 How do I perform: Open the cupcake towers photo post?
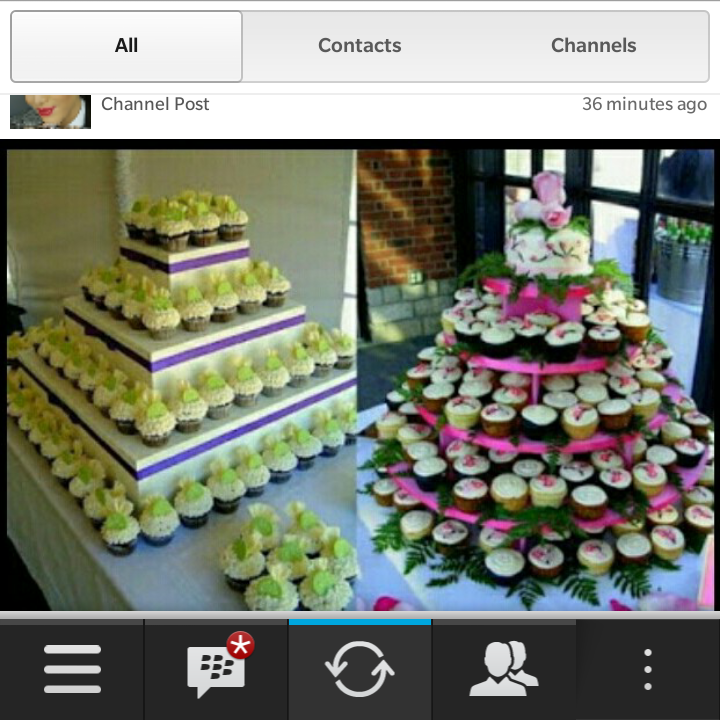click(x=360, y=378)
